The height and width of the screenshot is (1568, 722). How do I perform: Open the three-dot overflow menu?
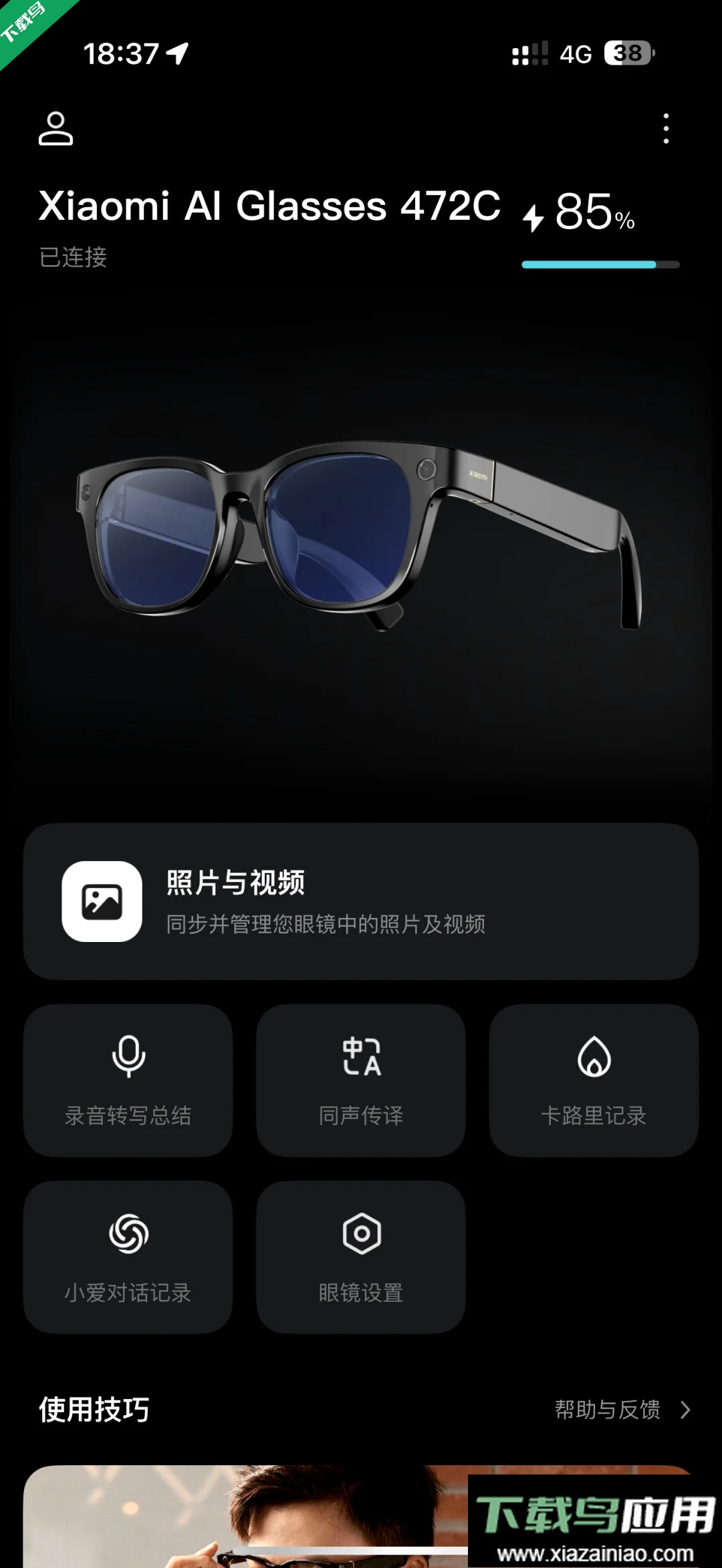point(666,130)
